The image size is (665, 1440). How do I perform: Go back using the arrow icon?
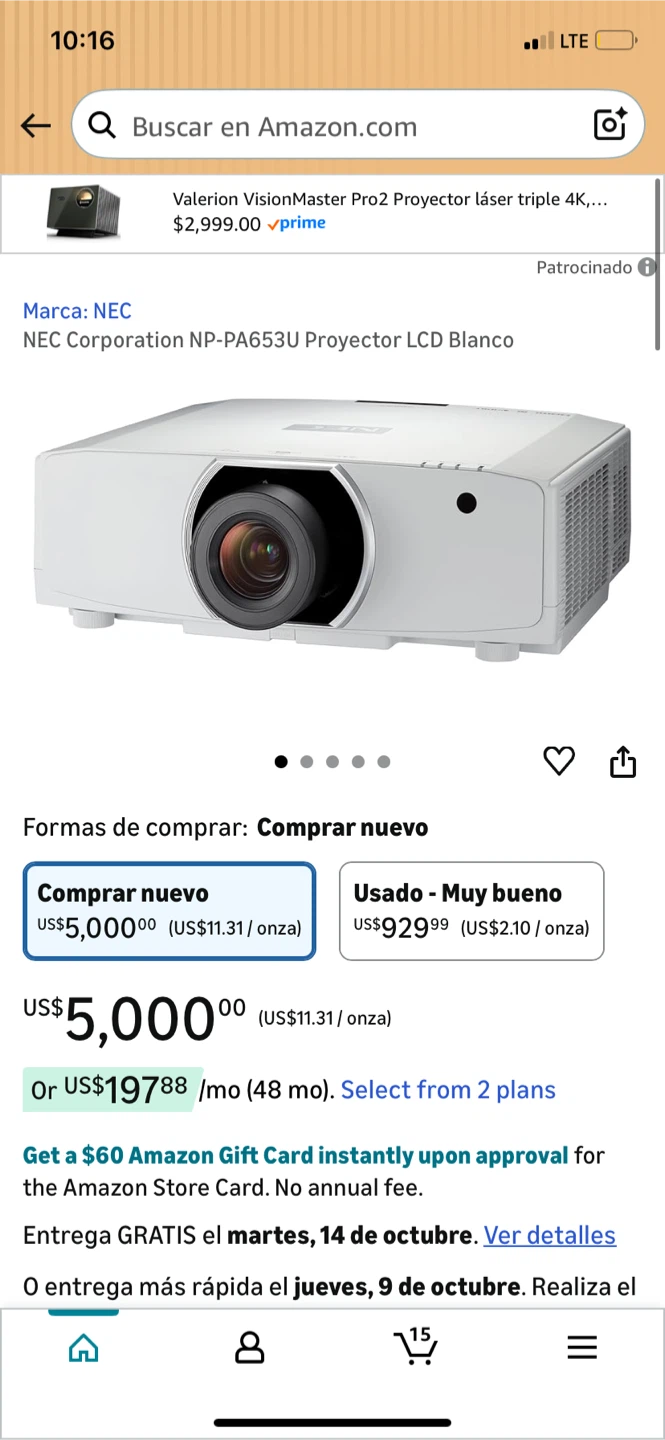tap(36, 126)
